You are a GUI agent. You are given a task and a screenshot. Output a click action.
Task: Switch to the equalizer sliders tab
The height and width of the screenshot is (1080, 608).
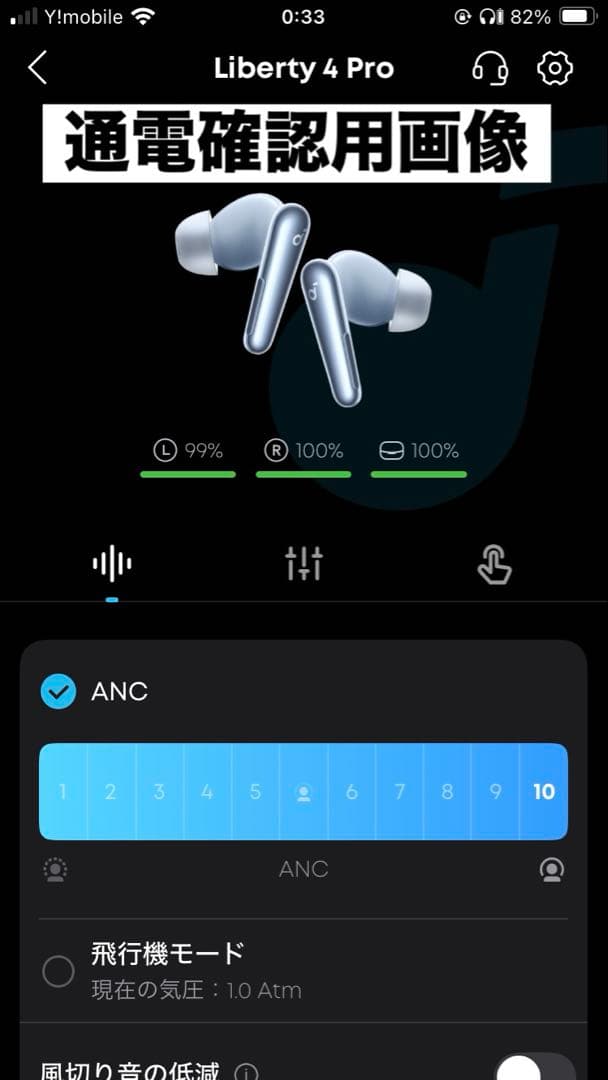[x=303, y=565]
